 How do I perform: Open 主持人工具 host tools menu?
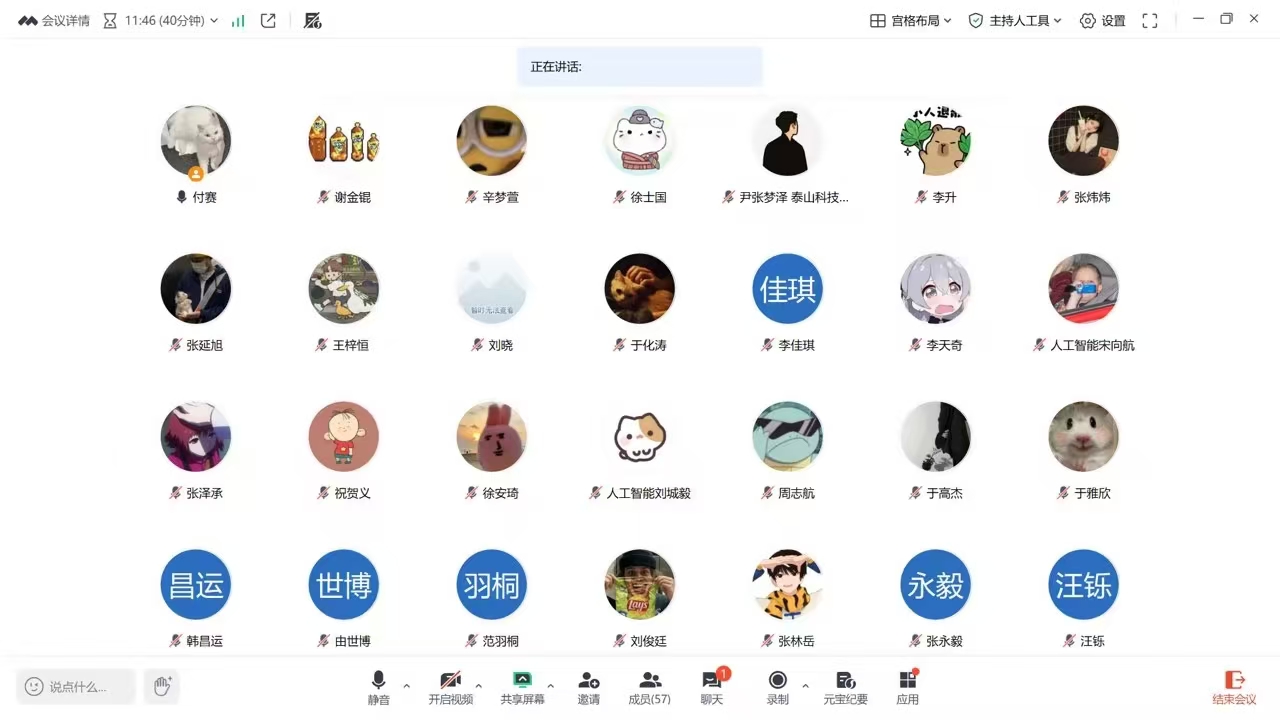(1014, 20)
